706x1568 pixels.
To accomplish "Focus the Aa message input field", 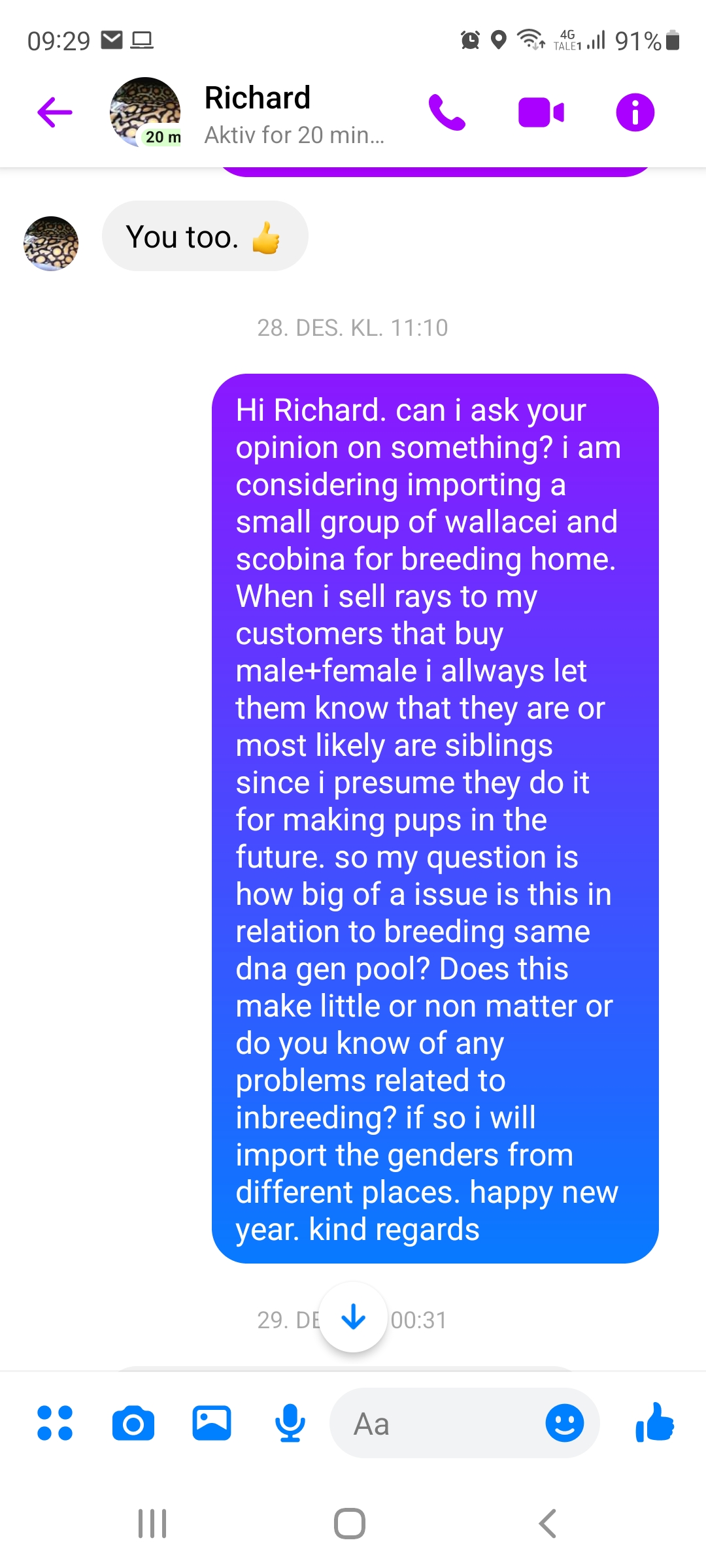I will point(438,1423).
